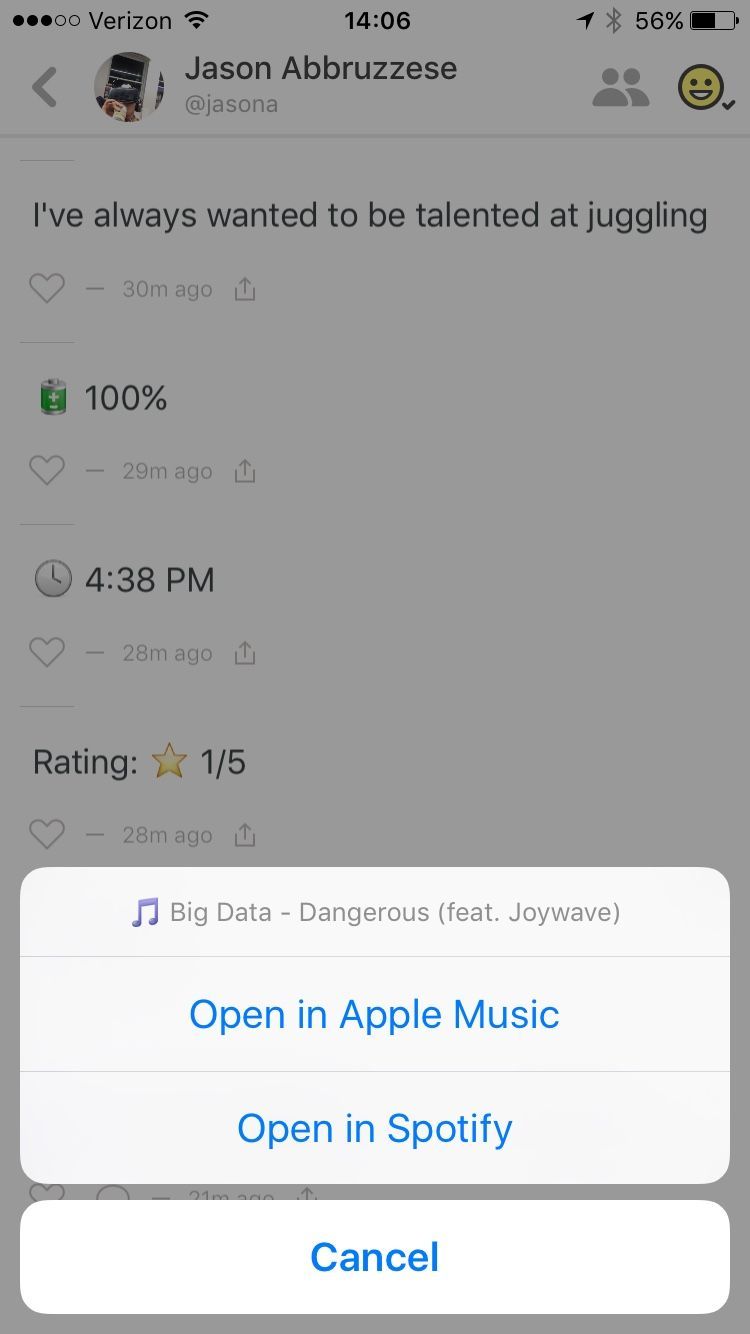Tap the music note icon in the action sheet
Screen dimensions: 750x1334
tap(145, 911)
